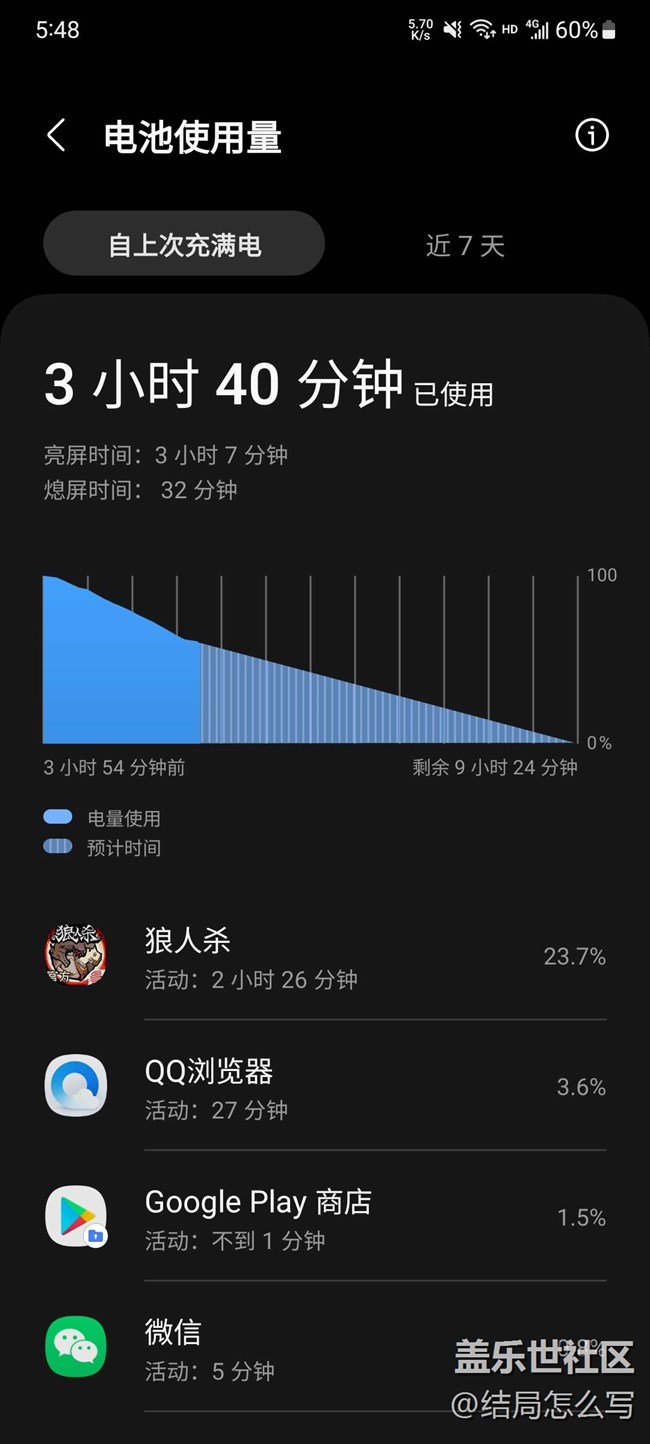Image resolution: width=650 pixels, height=1444 pixels.
Task: Switch to the 近 7 天 tab
Action: tap(465, 245)
